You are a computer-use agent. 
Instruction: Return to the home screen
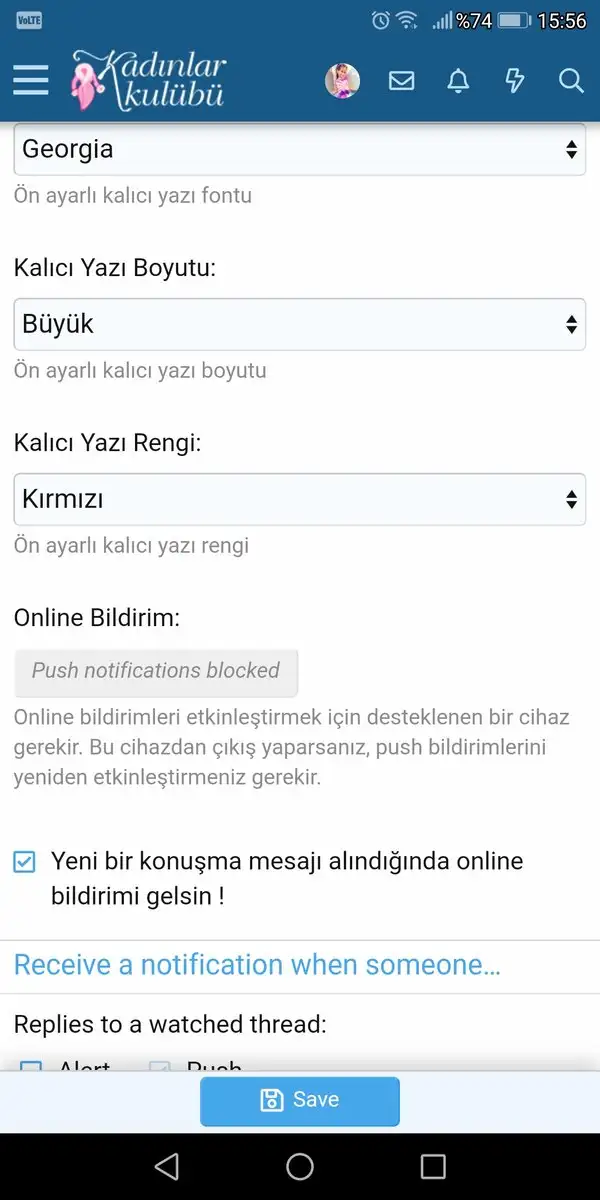(300, 1166)
